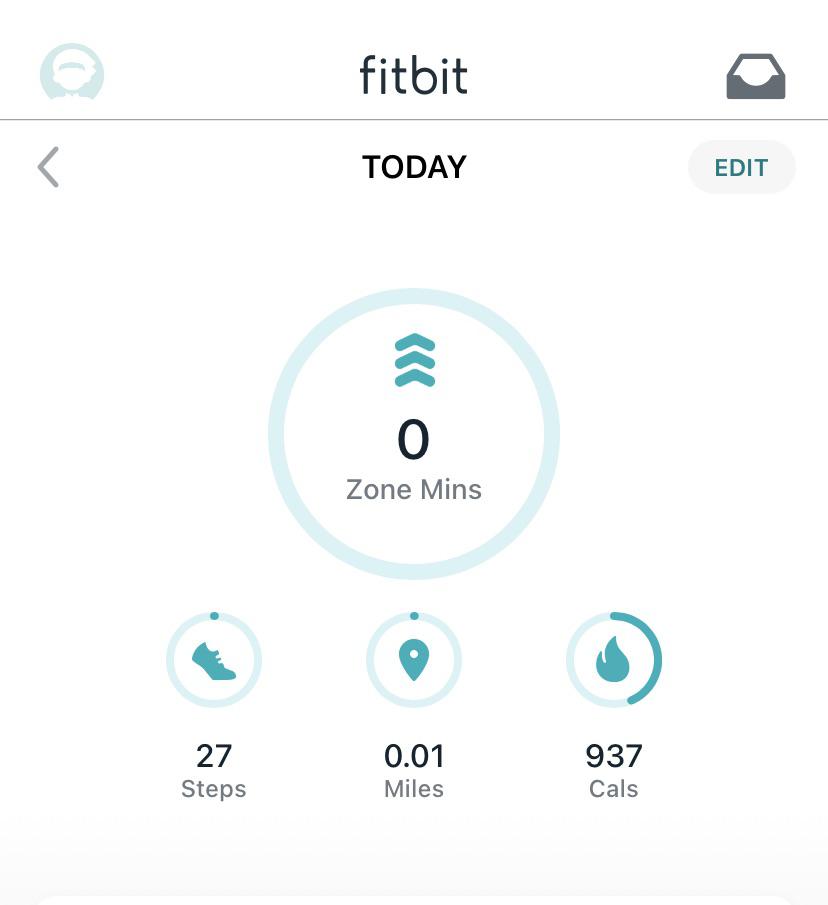Tap the 27 Steps count

[213, 757]
